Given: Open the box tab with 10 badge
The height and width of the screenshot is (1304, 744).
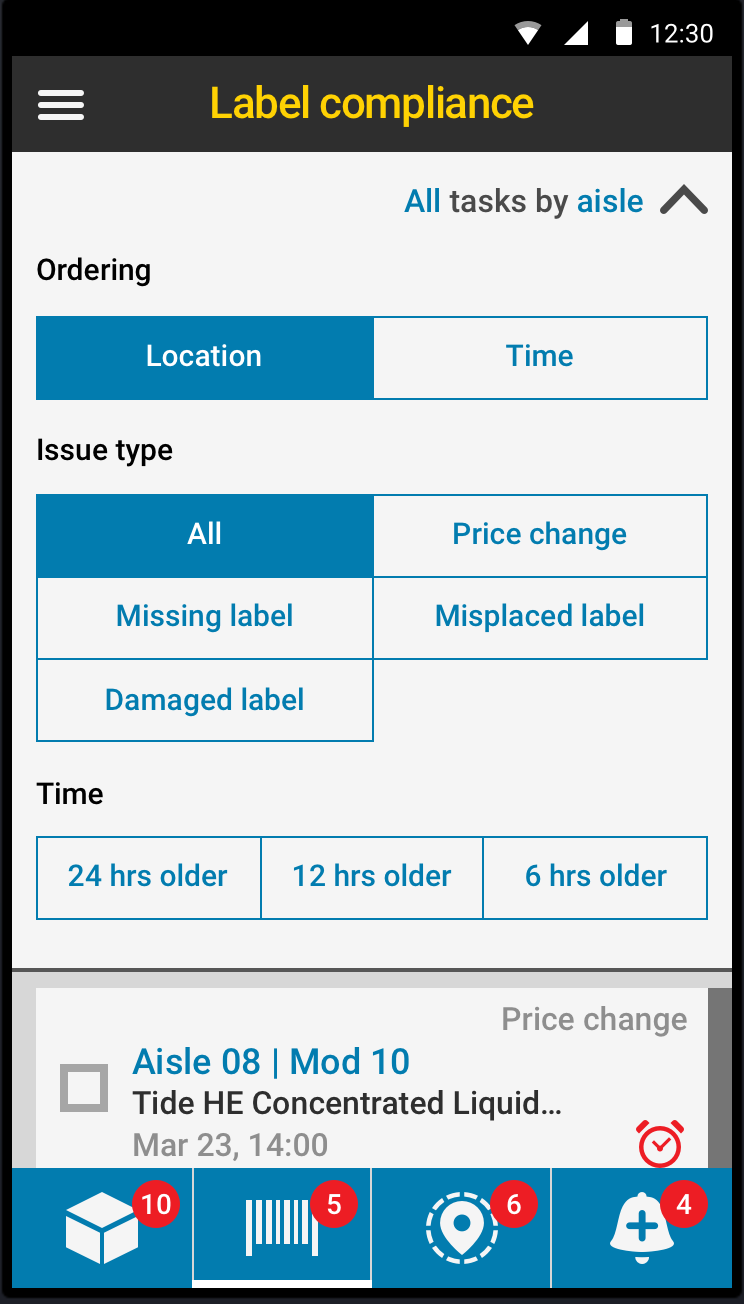Looking at the screenshot, I should [102, 1227].
